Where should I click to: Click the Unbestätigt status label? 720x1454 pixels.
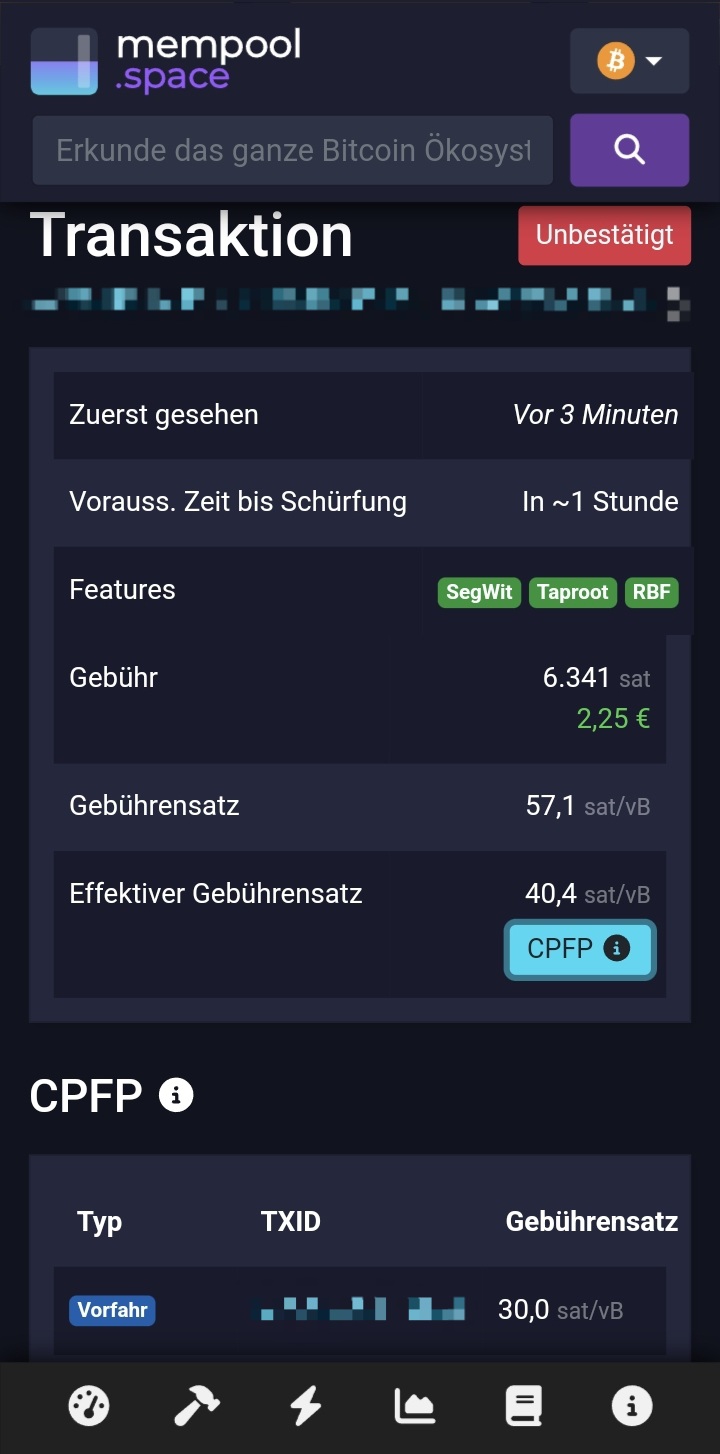604,235
